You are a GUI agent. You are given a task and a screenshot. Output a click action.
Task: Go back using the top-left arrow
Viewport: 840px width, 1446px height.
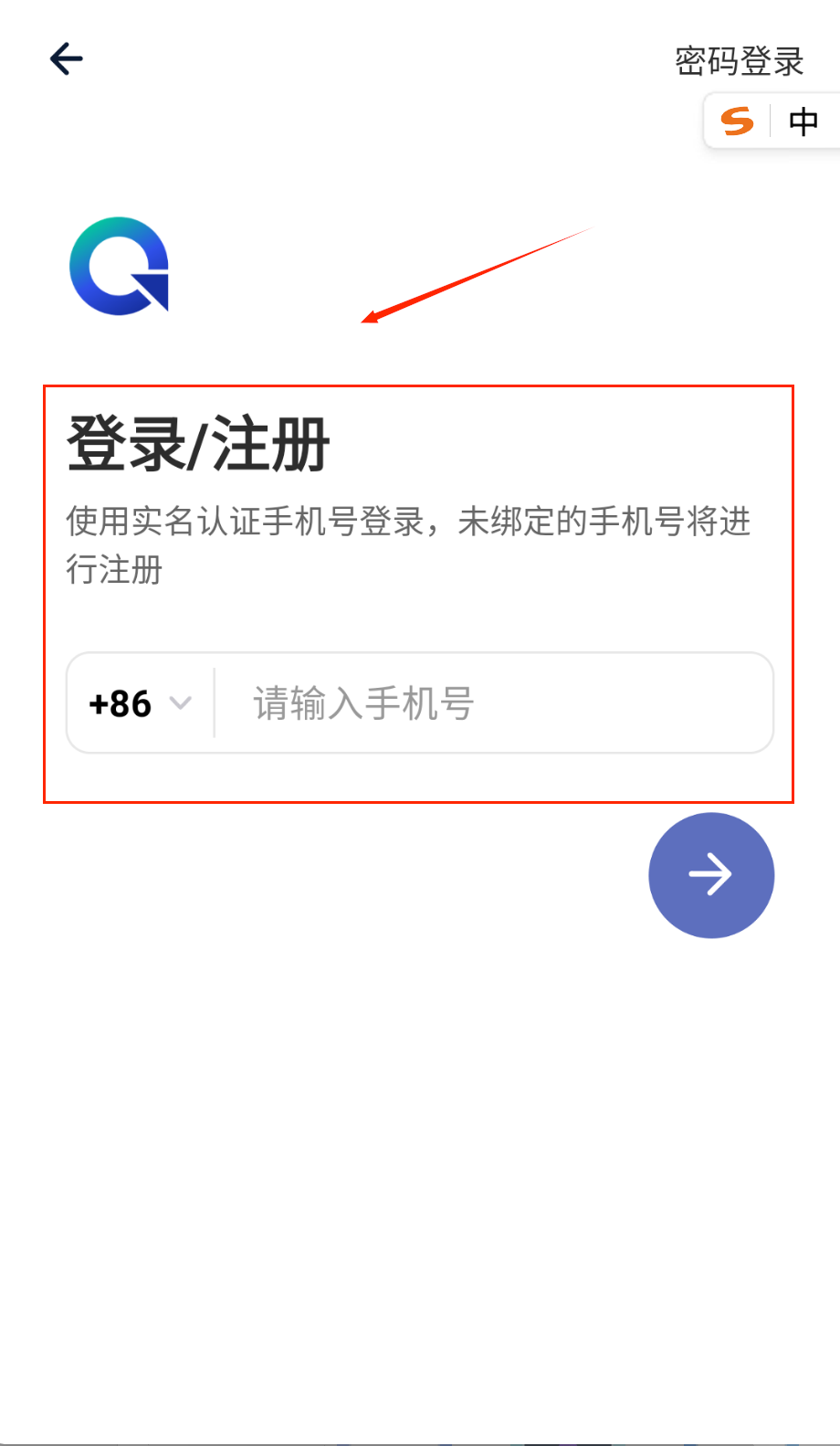[x=67, y=59]
